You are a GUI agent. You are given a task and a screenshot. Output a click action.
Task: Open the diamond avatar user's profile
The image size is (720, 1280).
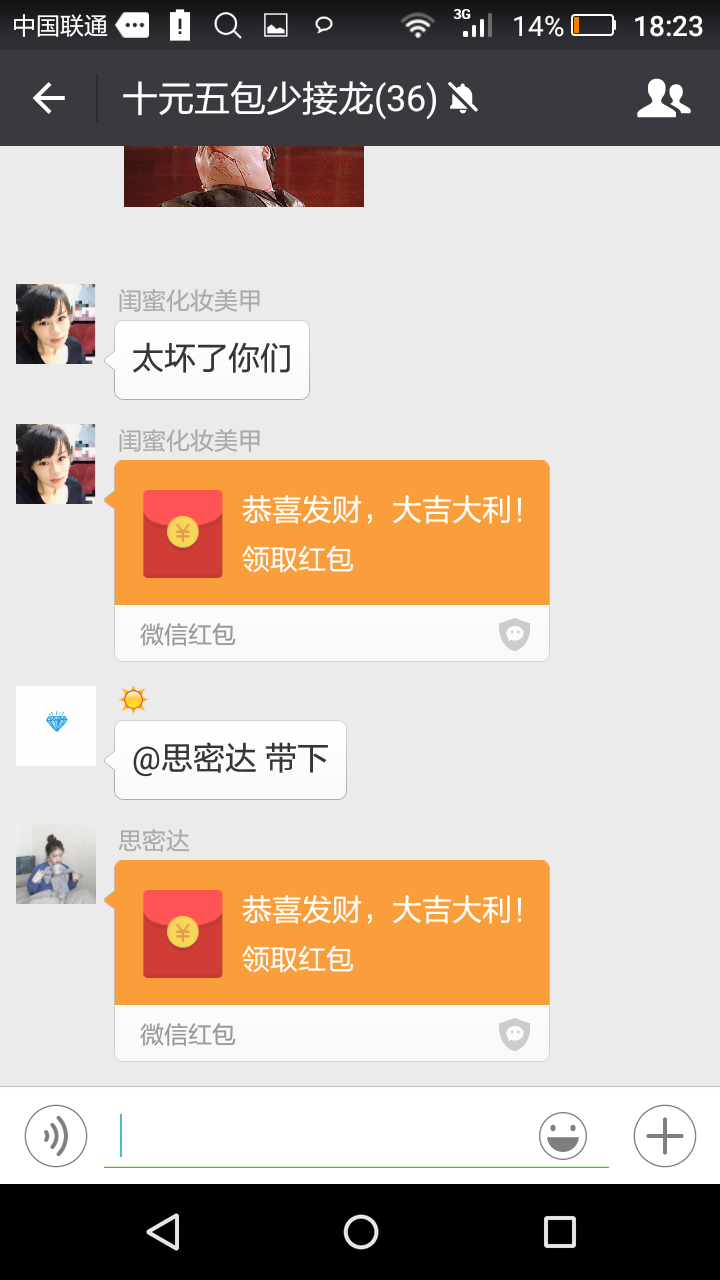56,725
